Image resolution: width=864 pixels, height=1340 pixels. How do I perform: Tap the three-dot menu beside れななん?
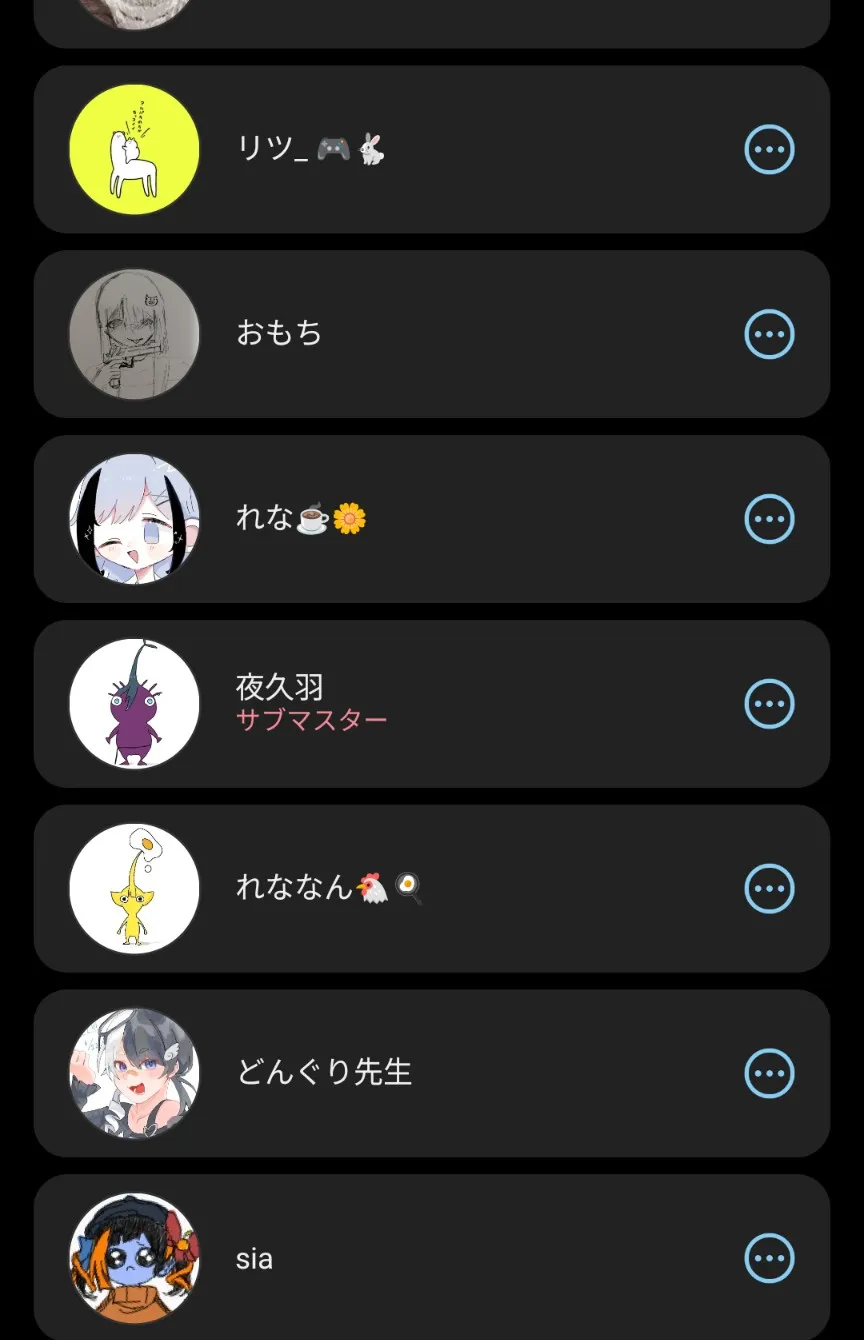(769, 889)
